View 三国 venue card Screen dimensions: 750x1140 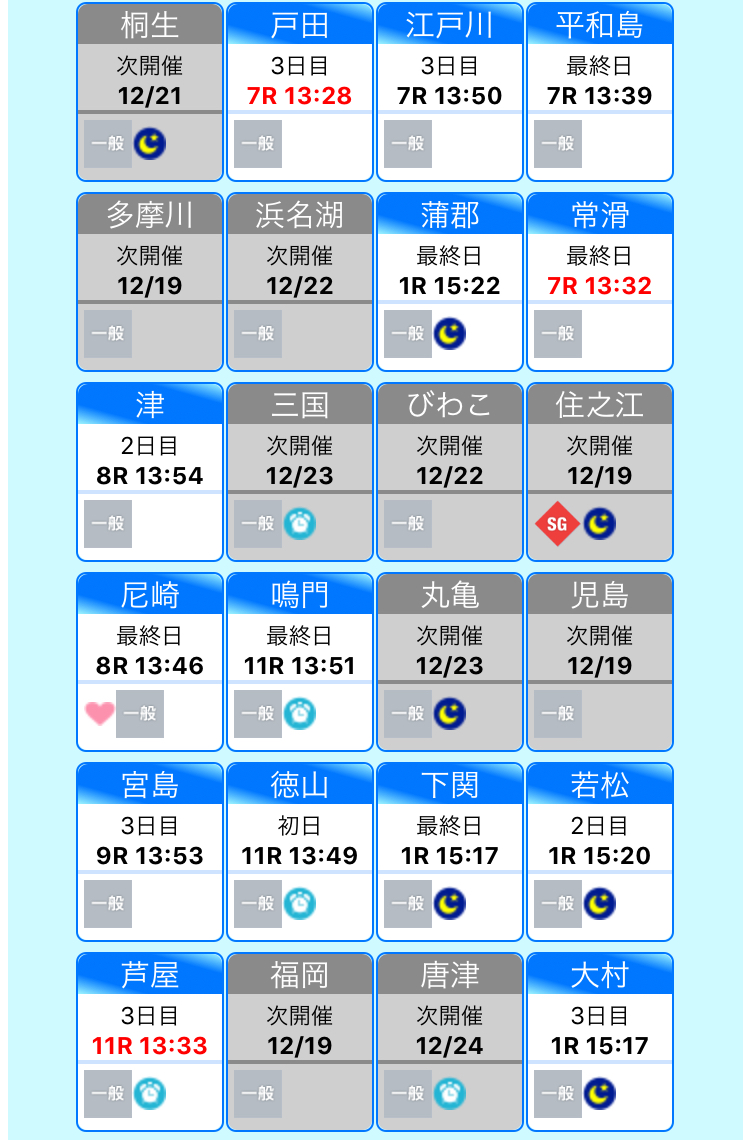tap(300, 472)
